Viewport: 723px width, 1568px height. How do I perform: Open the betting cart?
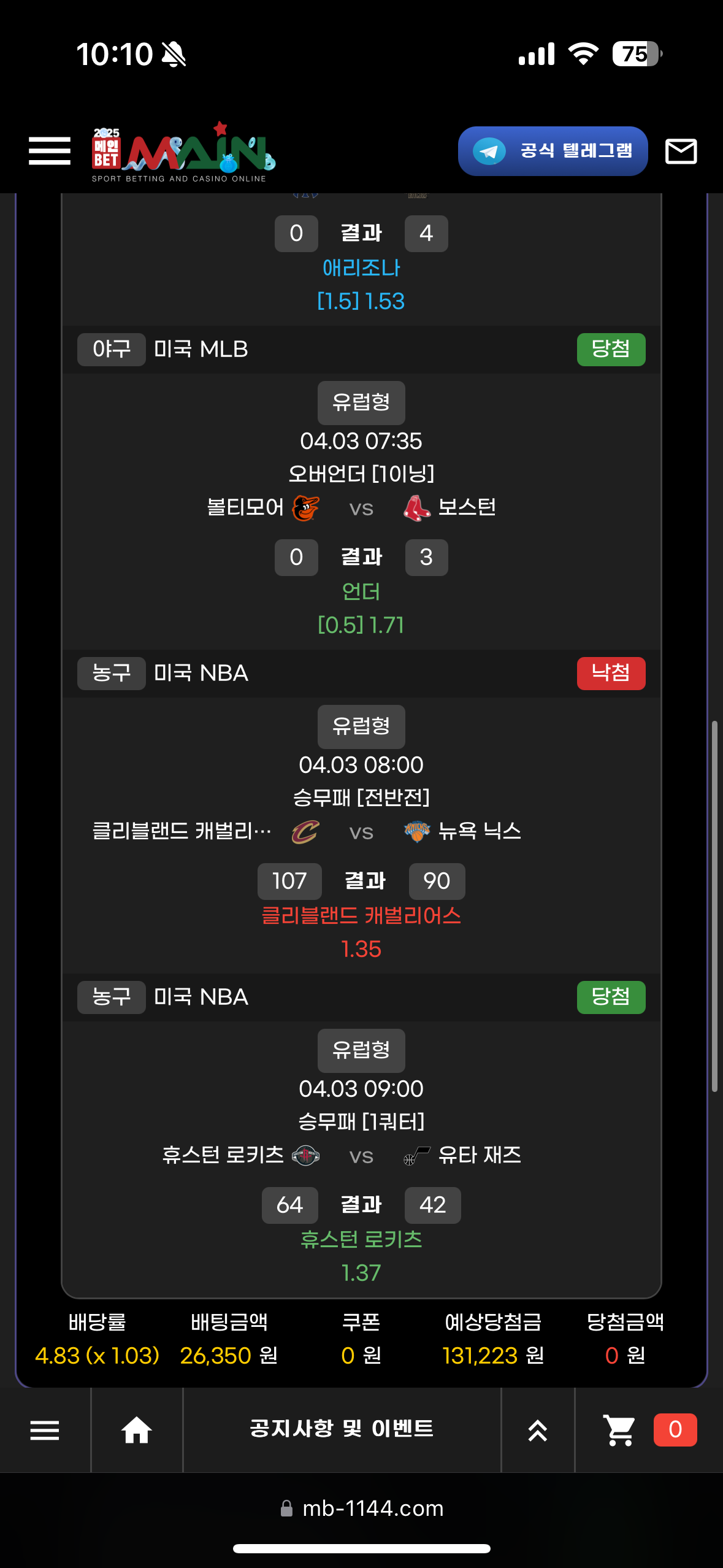point(619,1430)
